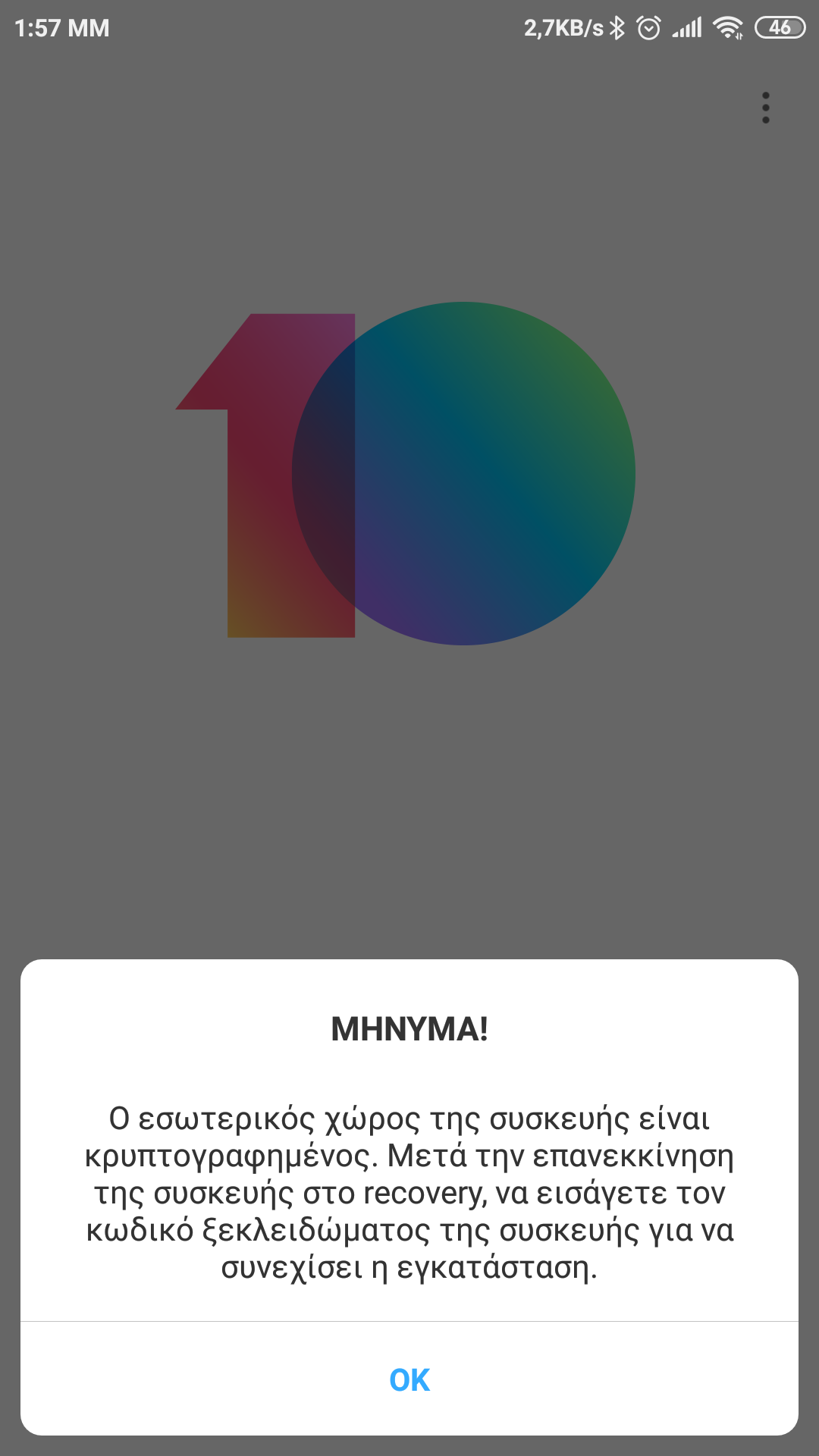The width and height of the screenshot is (819, 1456).
Task: Open the three-dot overflow menu
Action: [x=765, y=108]
